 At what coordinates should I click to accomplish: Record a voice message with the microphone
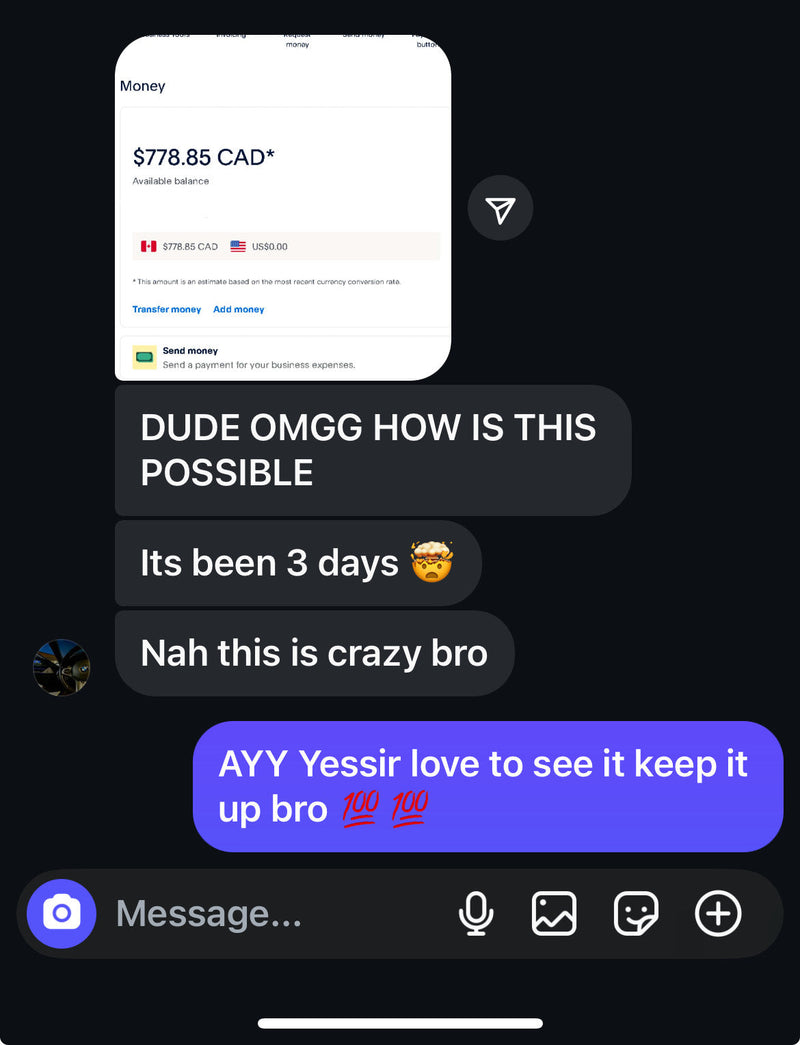(x=476, y=913)
